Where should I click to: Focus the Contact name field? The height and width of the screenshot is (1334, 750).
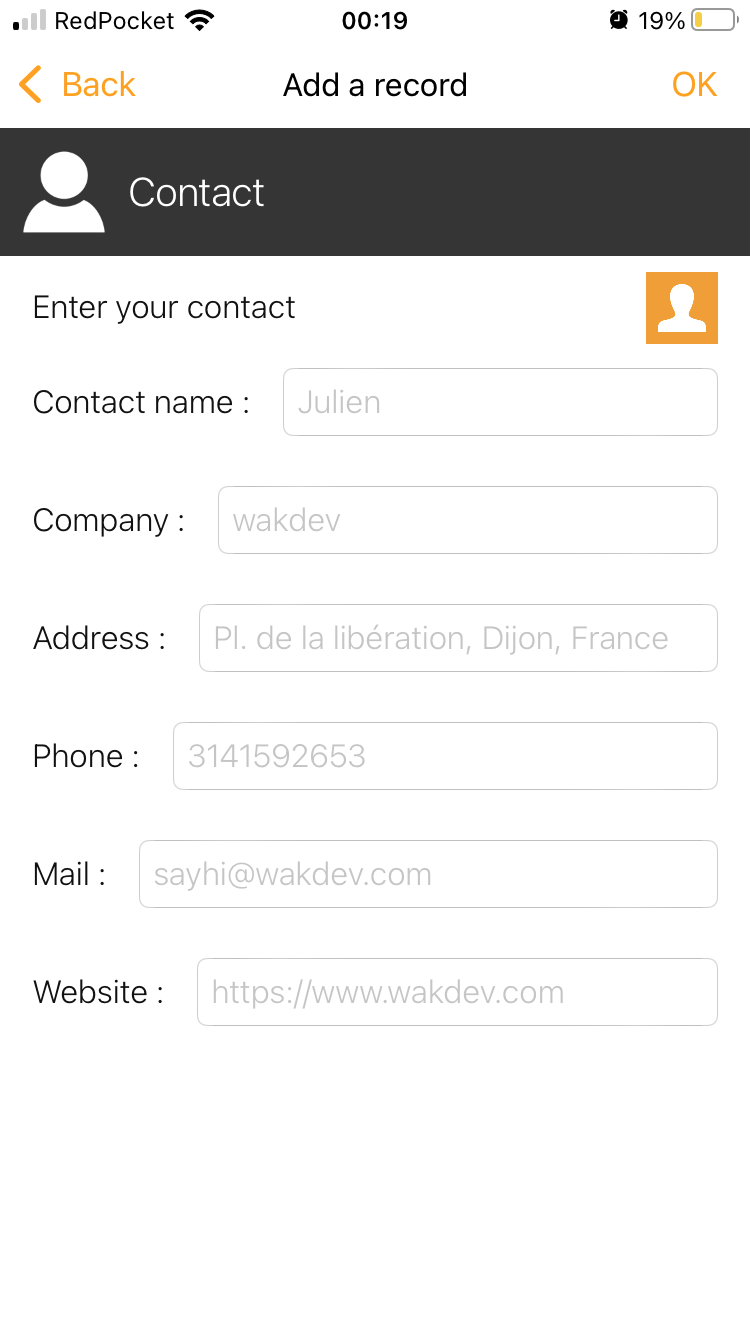[x=500, y=402]
